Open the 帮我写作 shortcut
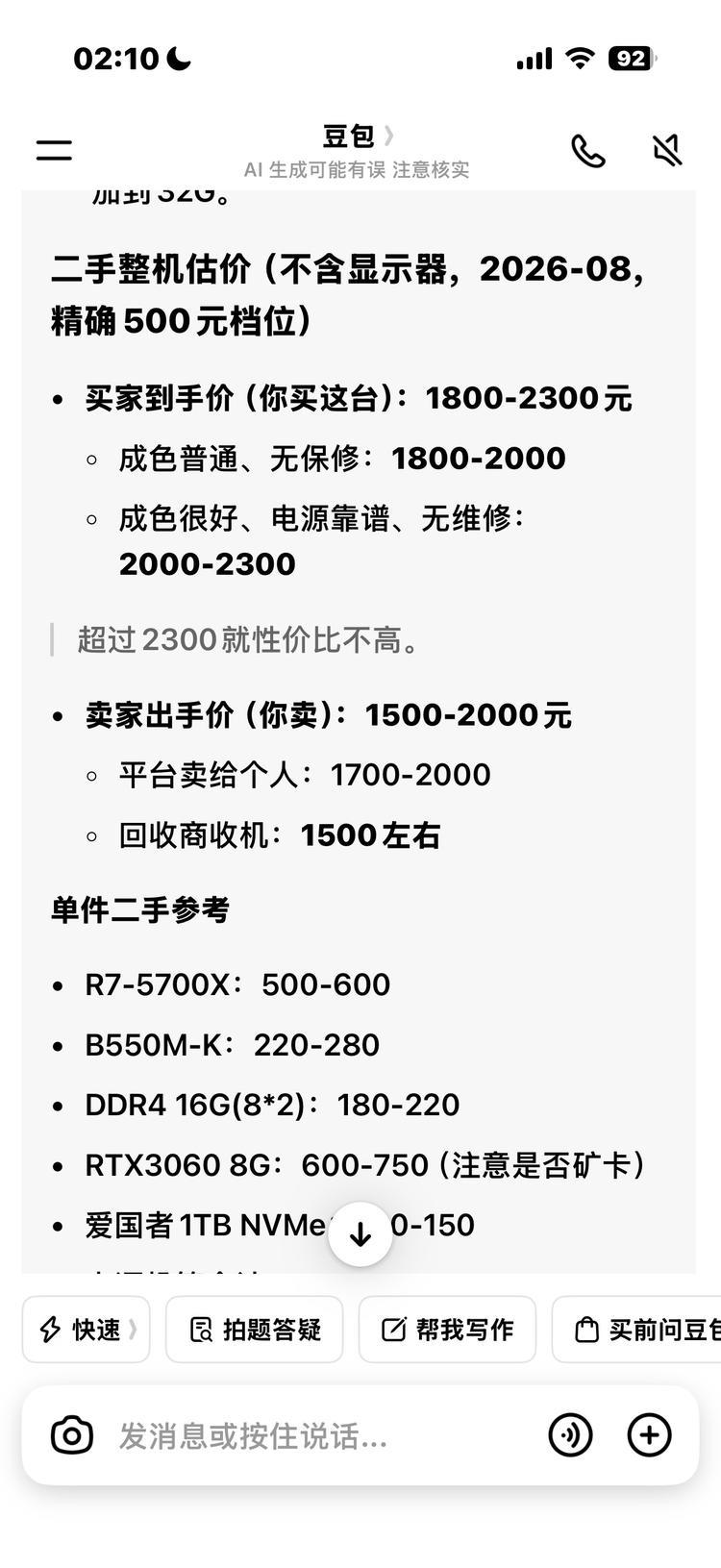The height and width of the screenshot is (1568, 721). point(447,1330)
